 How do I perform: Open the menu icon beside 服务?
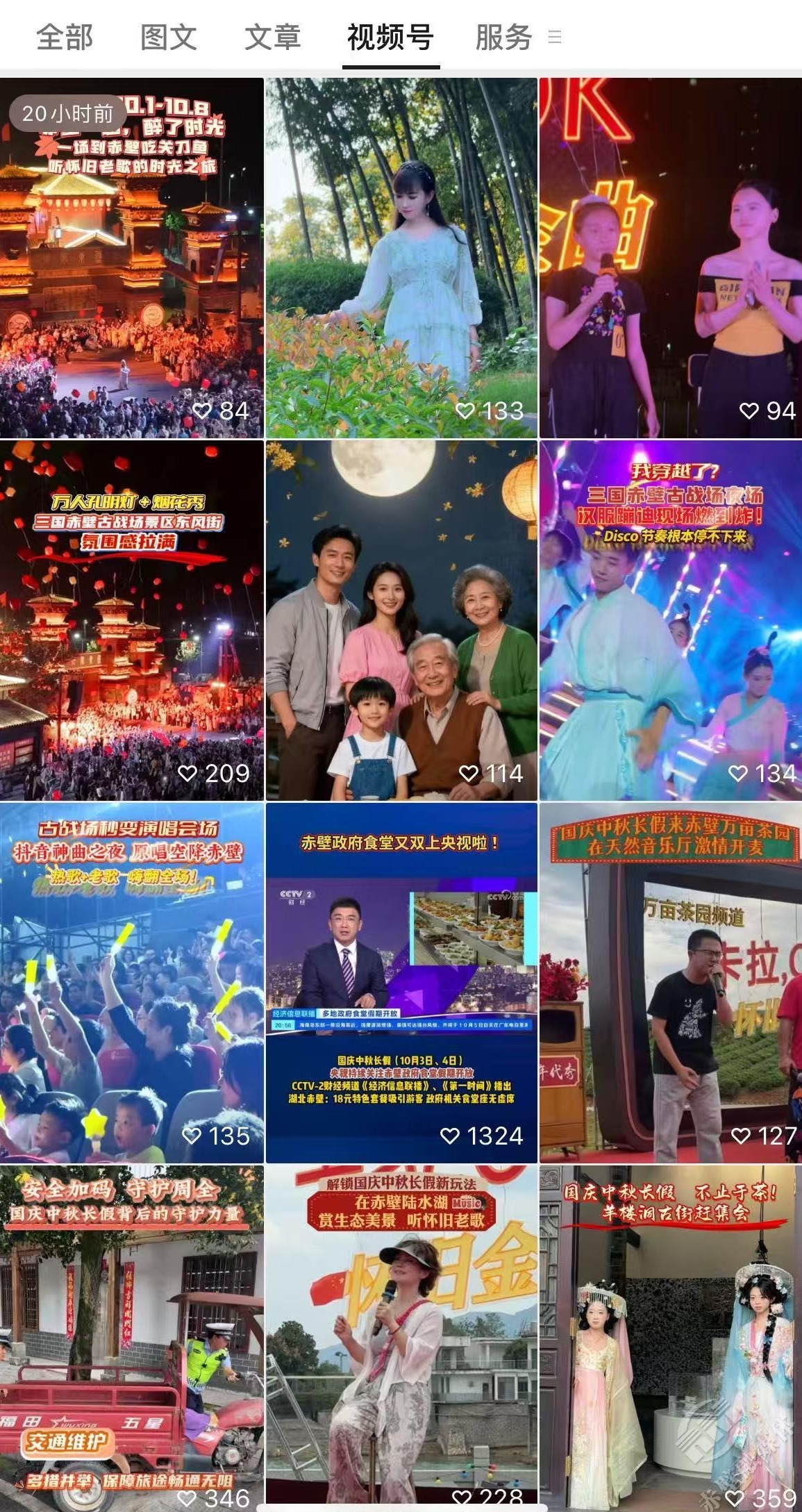[554, 37]
